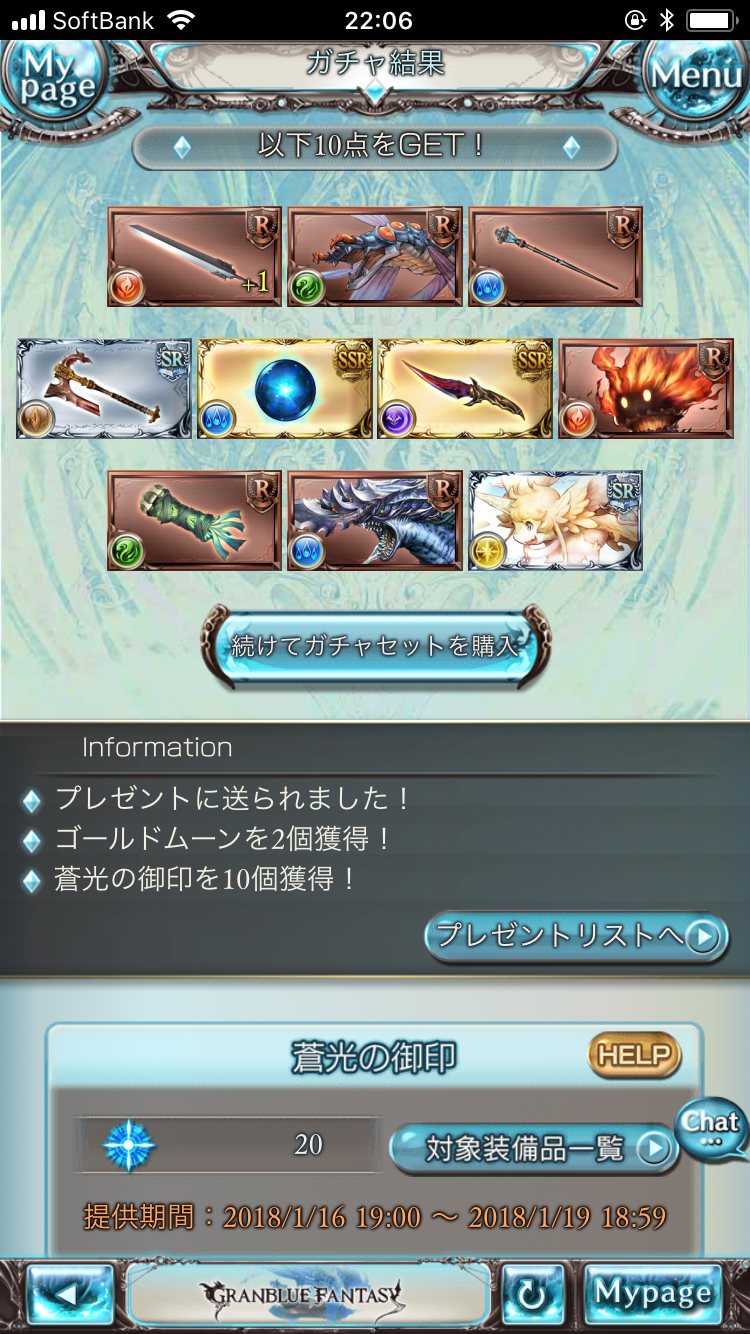This screenshot has width=750, height=1334.
Task: View the R wind insect summon
Action: point(375,256)
